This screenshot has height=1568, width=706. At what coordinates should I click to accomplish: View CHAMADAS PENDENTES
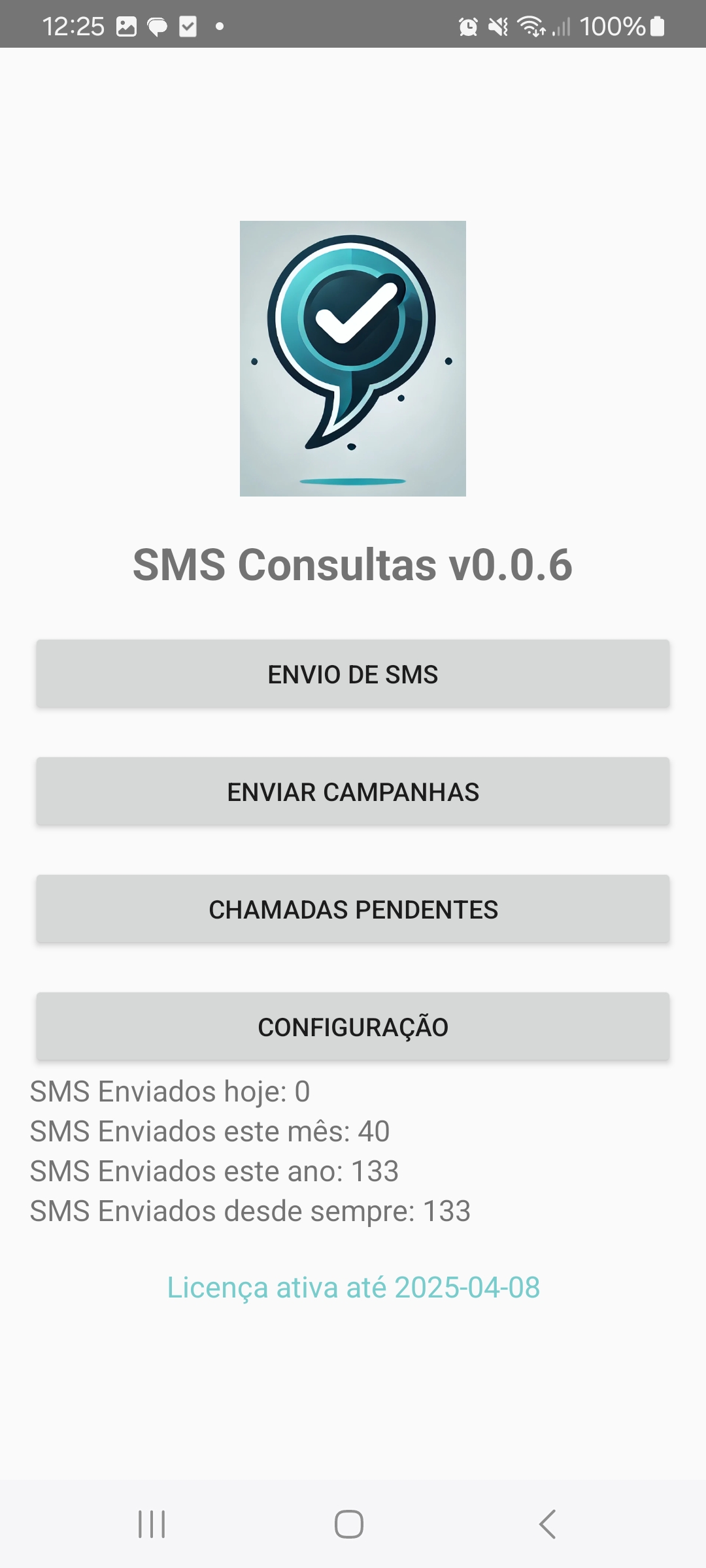point(353,909)
